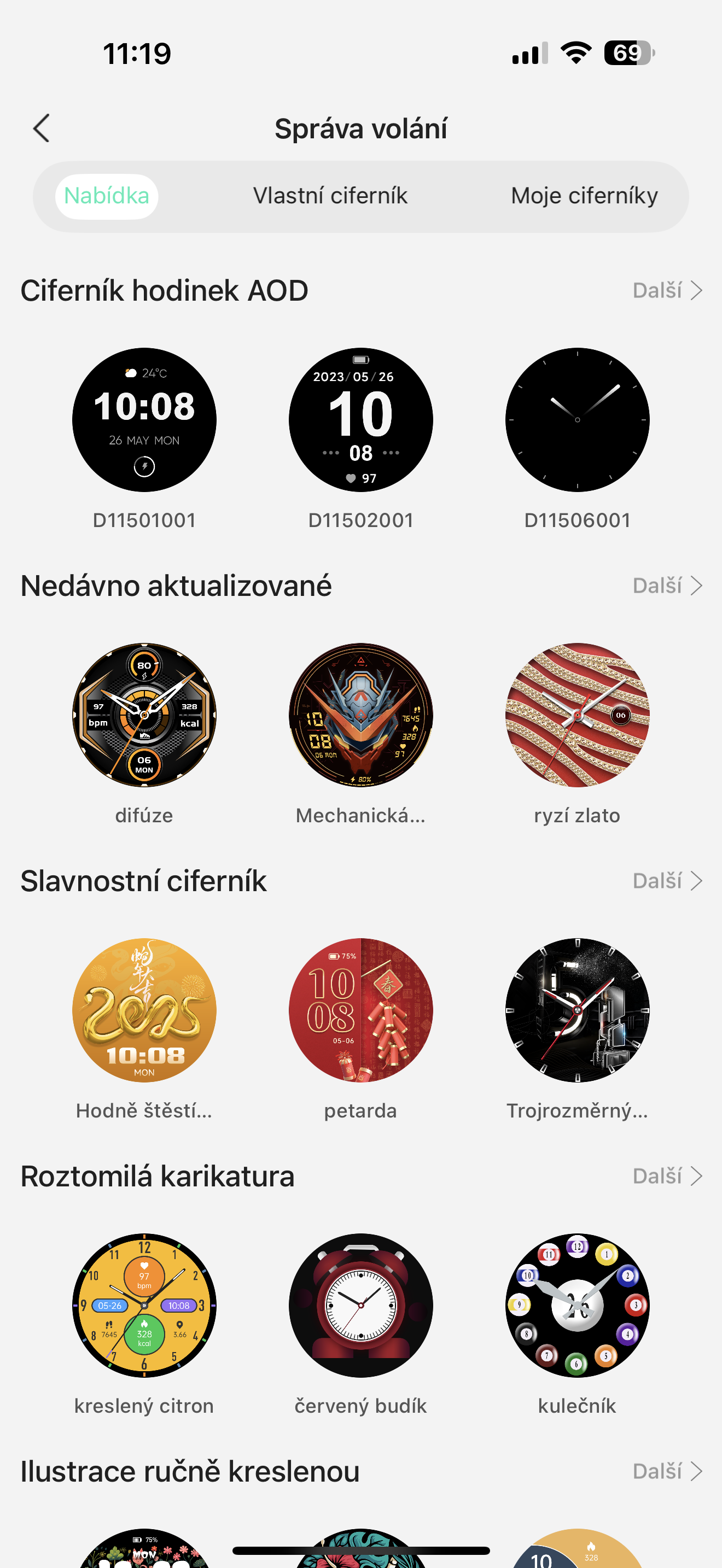This screenshot has width=722, height=1568.
Task: Open the kulečník watch face
Action: pyautogui.click(x=577, y=1306)
